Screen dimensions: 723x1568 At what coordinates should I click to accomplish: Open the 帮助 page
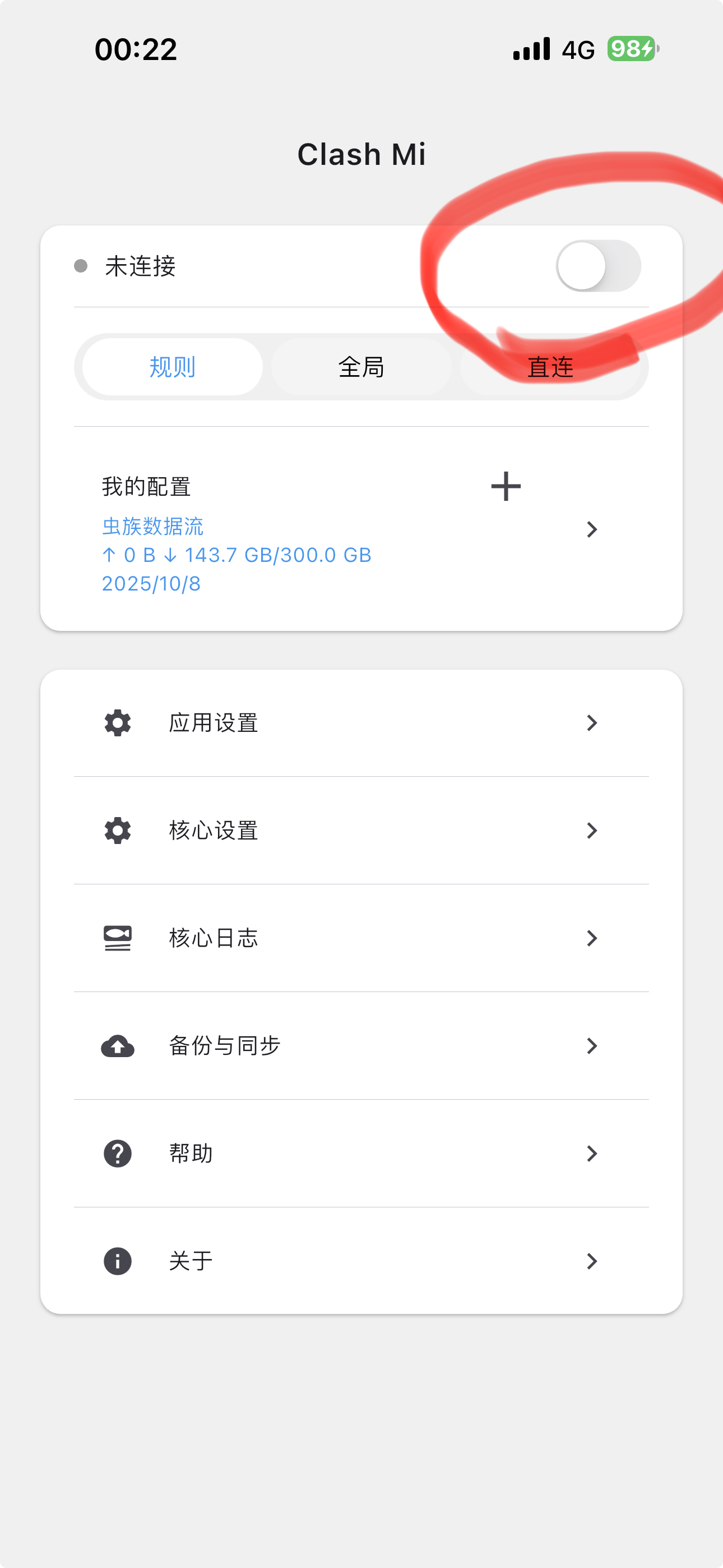(190, 1152)
